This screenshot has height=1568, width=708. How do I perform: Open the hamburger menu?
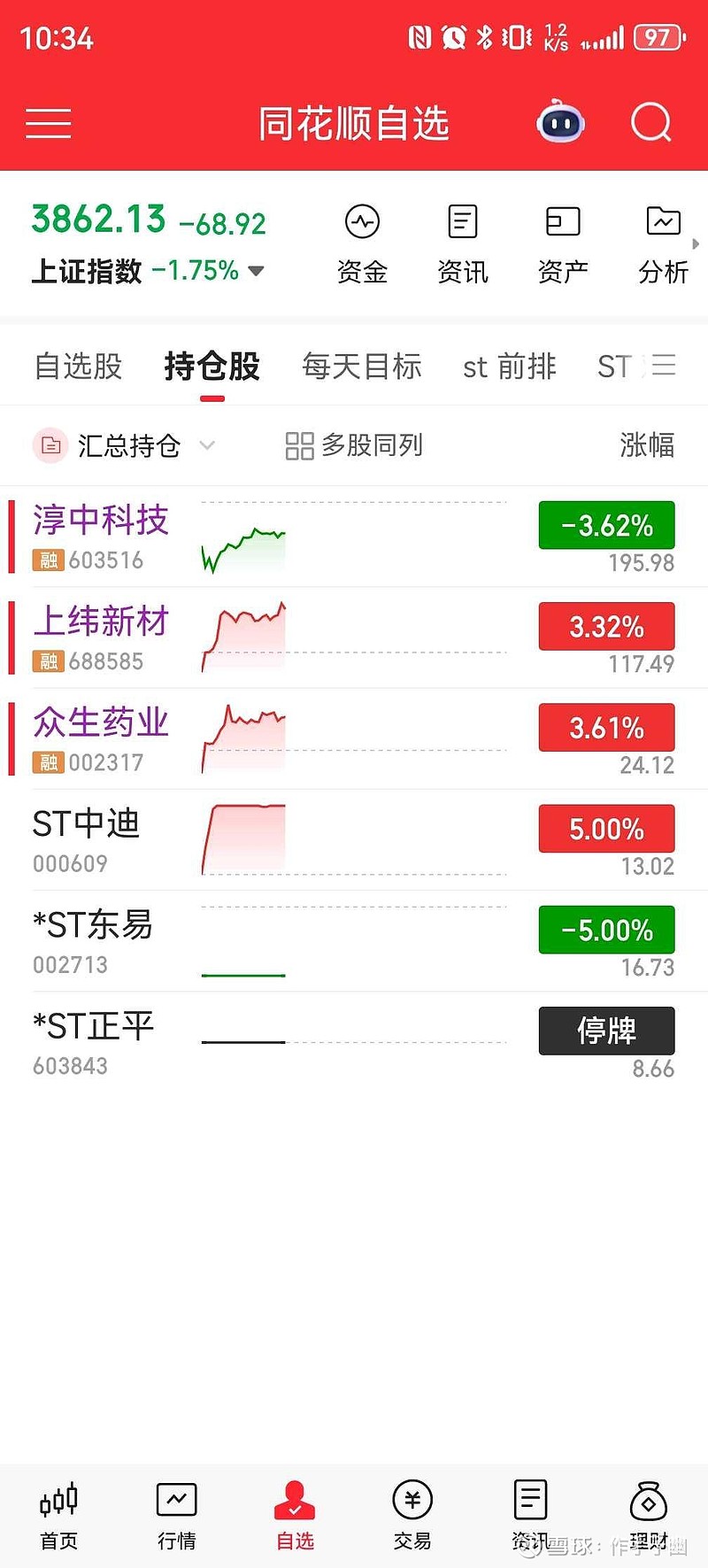(49, 122)
